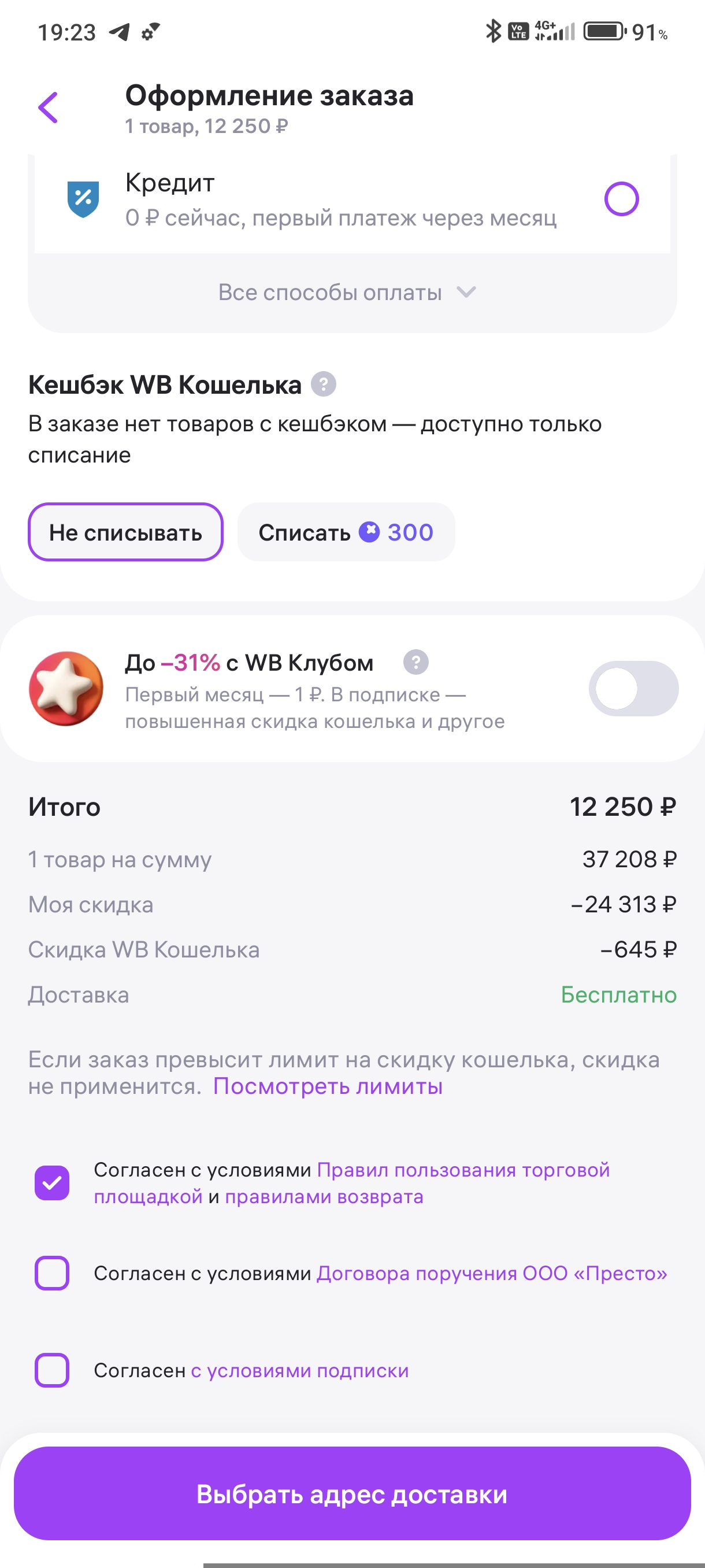Open help for Кешбэк WB Кошелька
The height and width of the screenshot is (1568, 705).
(x=324, y=384)
